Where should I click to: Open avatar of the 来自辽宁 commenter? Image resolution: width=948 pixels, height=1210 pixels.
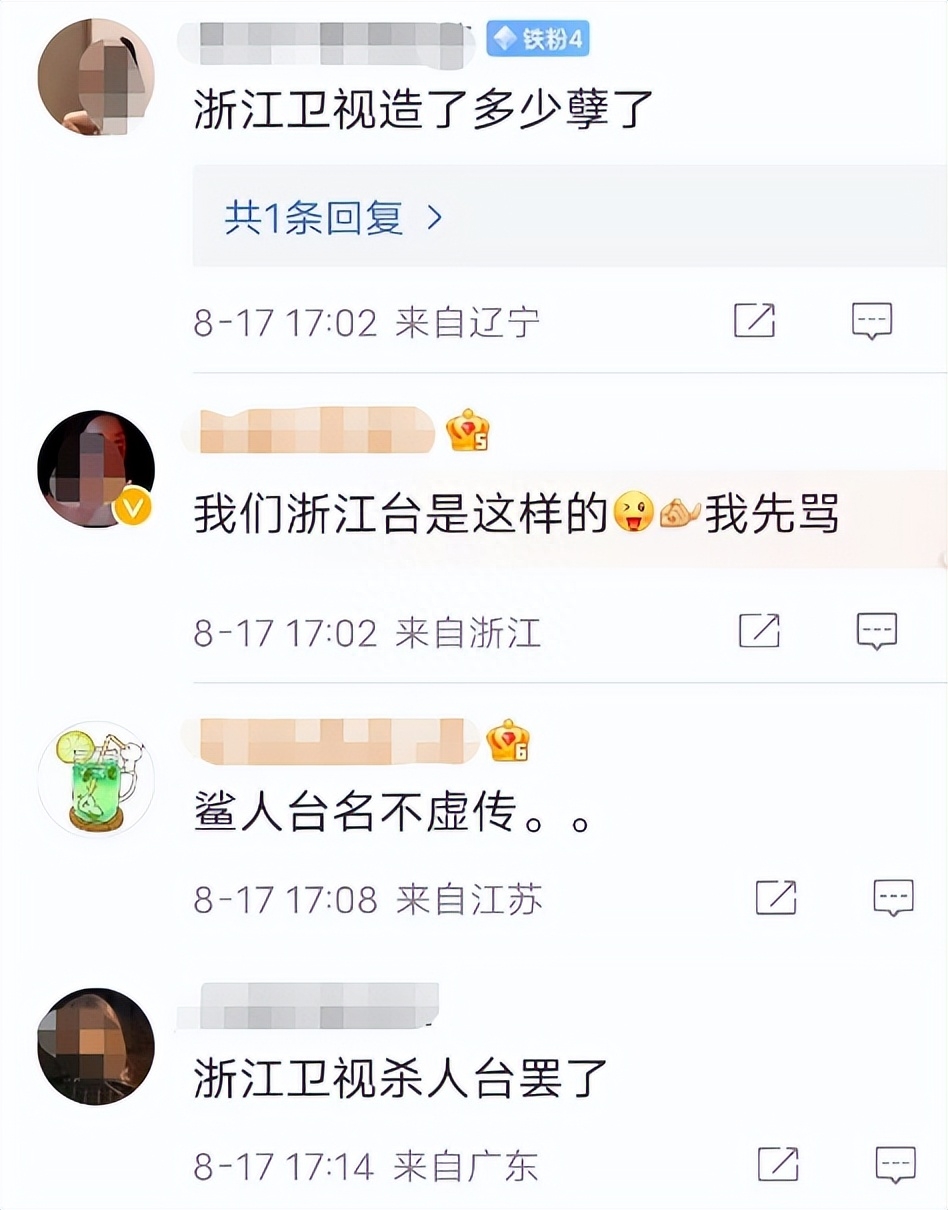click(x=96, y=77)
